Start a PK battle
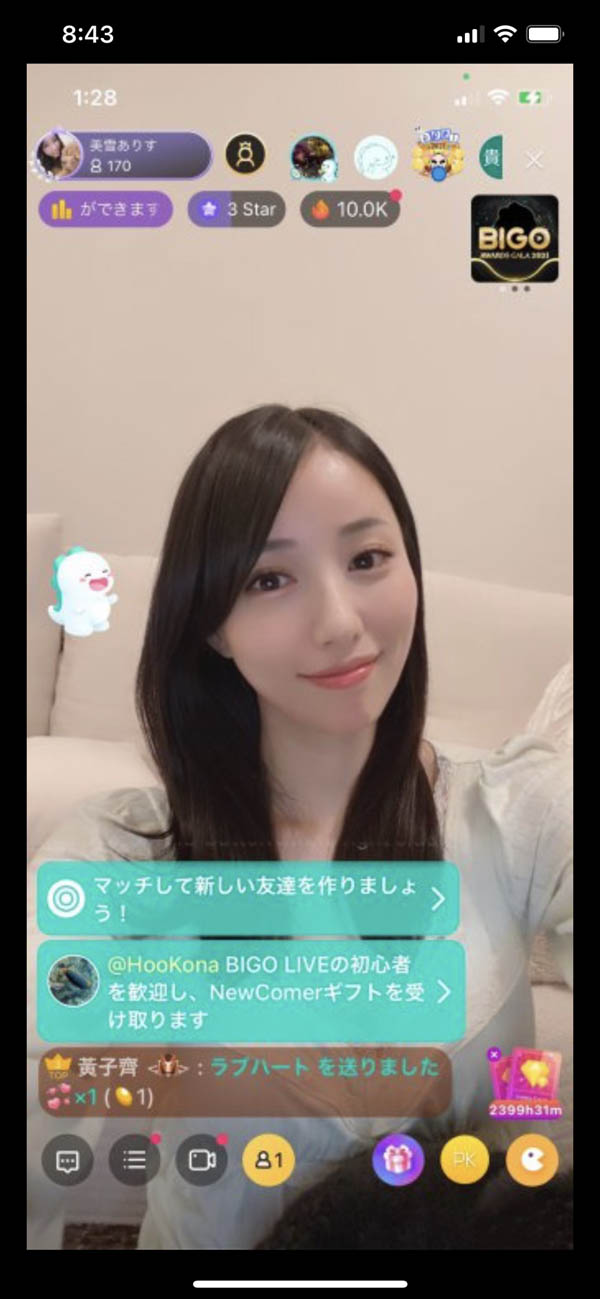The width and height of the screenshot is (600, 1299). click(465, 1161)
